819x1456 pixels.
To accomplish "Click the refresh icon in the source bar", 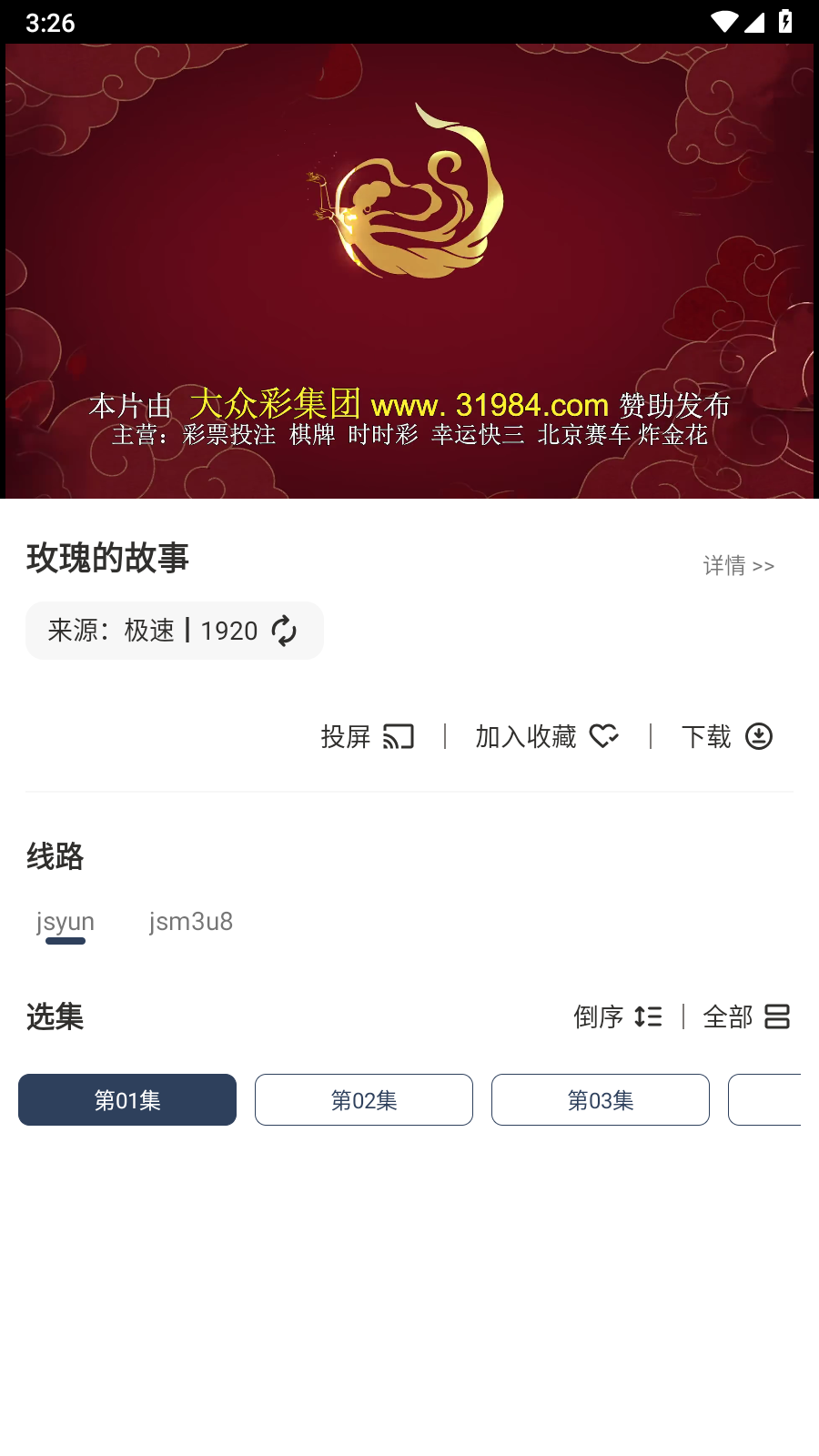I will [x=285, y=630].
